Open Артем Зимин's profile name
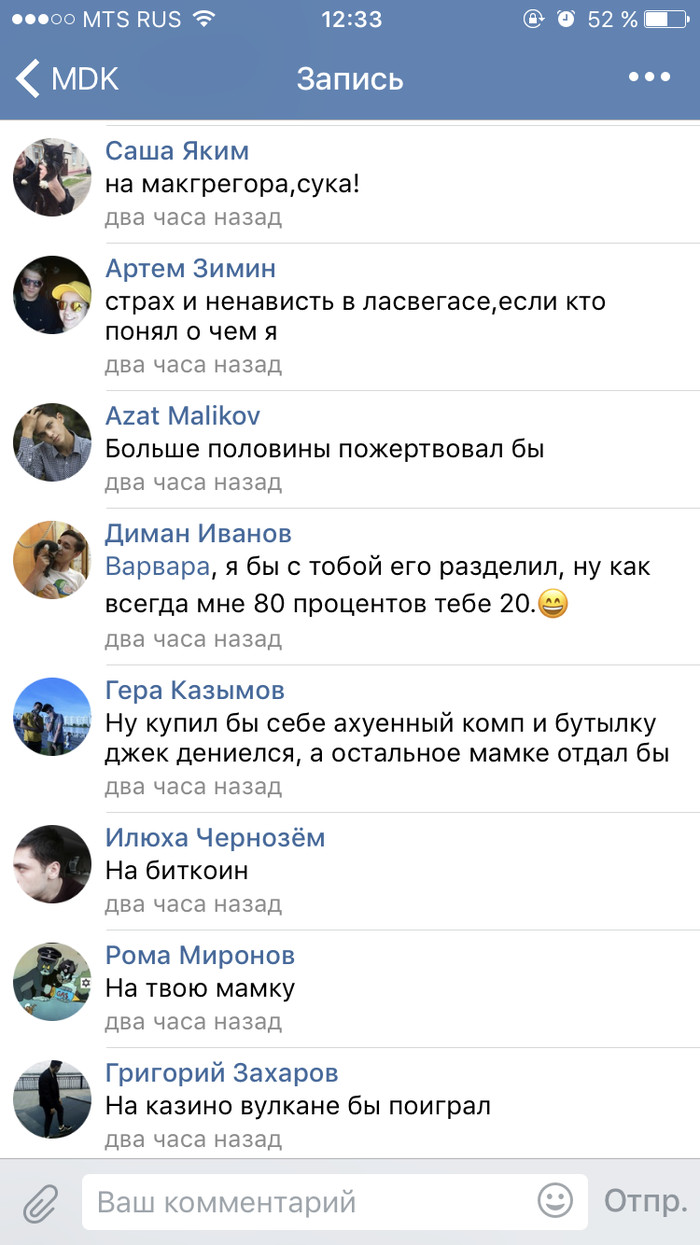This screenshot has height=1245, width=700. [190, 268]
